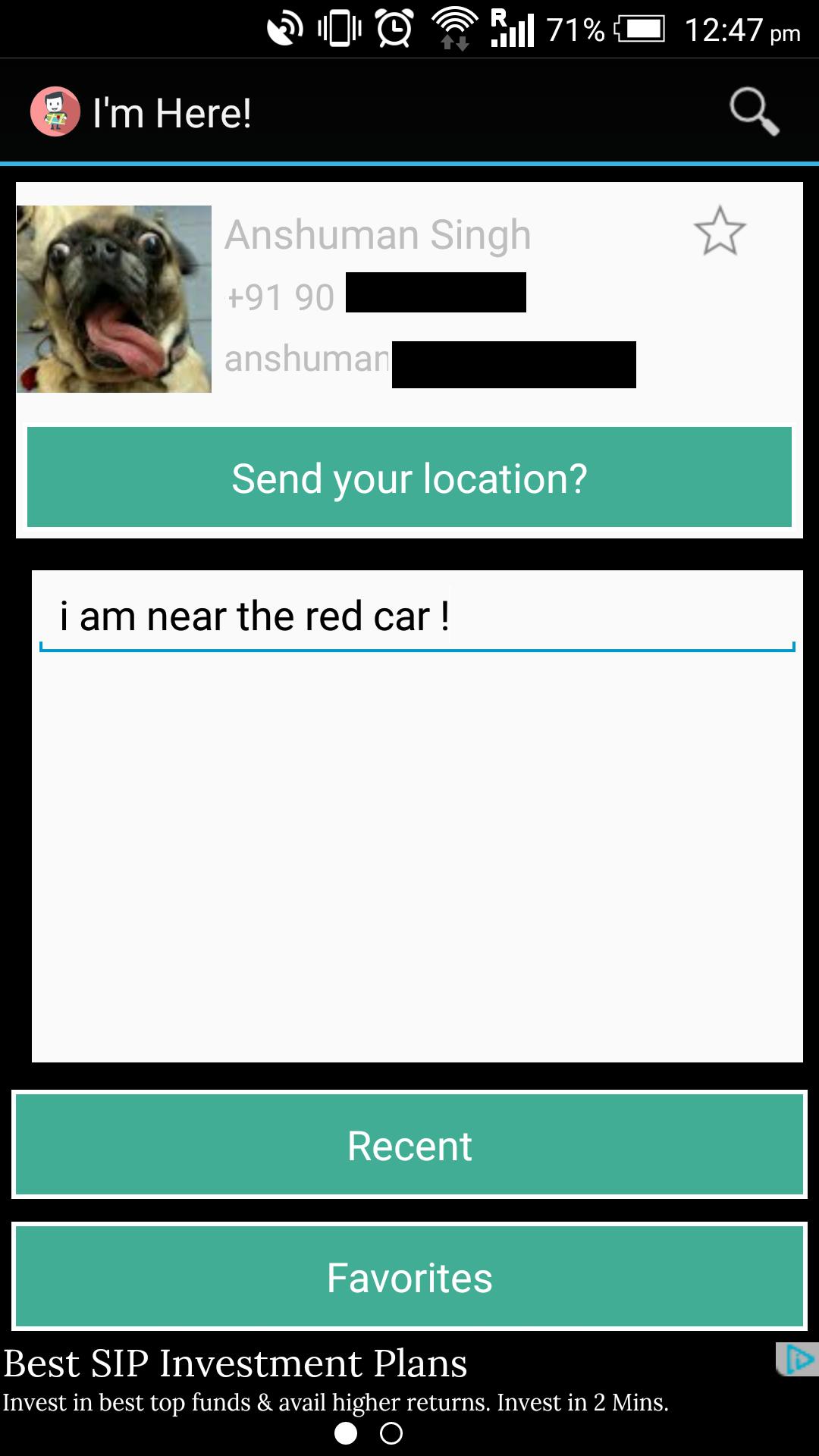819x1456 pixels.
Task: Show the Favorites list
Action: [409, 1277]
